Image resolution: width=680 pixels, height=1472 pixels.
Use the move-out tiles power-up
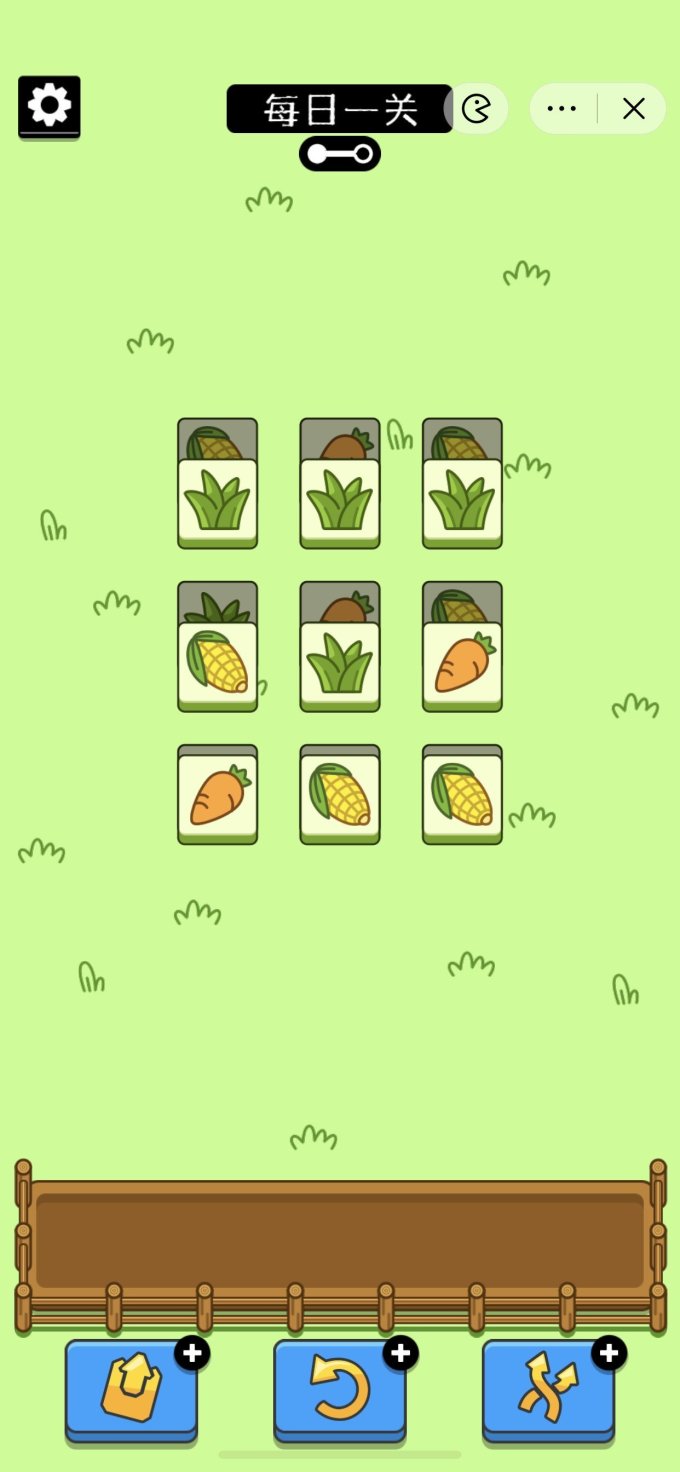(131, 1391)
